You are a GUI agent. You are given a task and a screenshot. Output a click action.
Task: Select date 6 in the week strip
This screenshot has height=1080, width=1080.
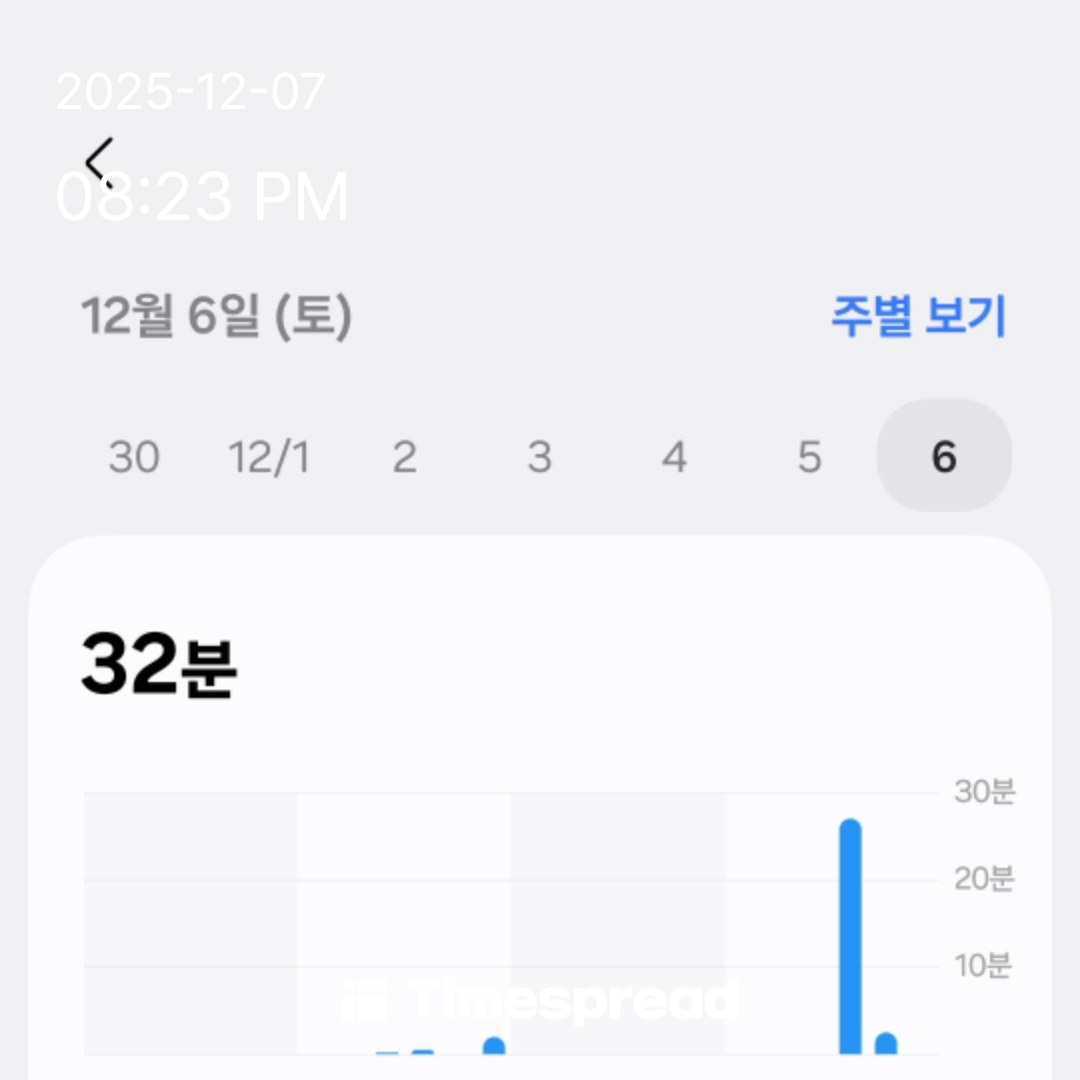944,457
